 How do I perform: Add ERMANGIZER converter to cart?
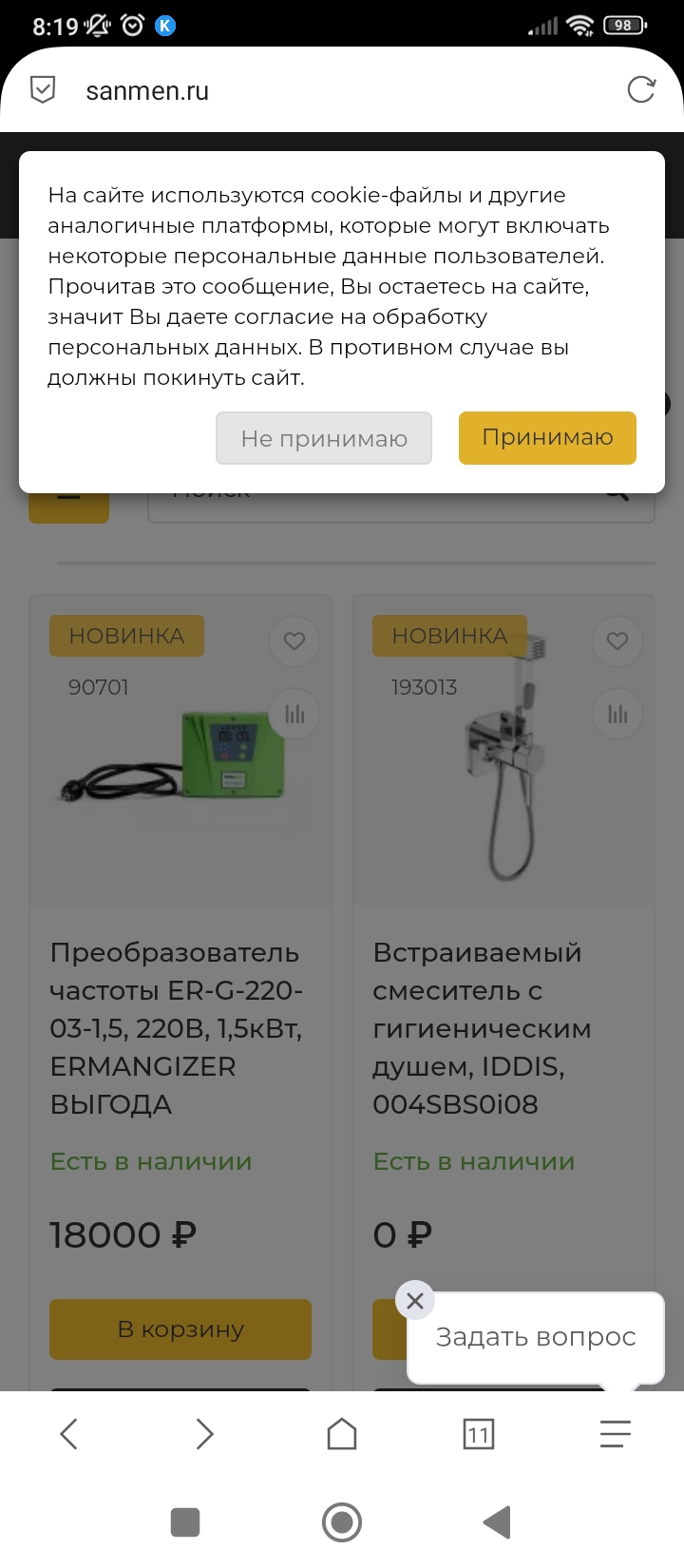(180, 1329)
